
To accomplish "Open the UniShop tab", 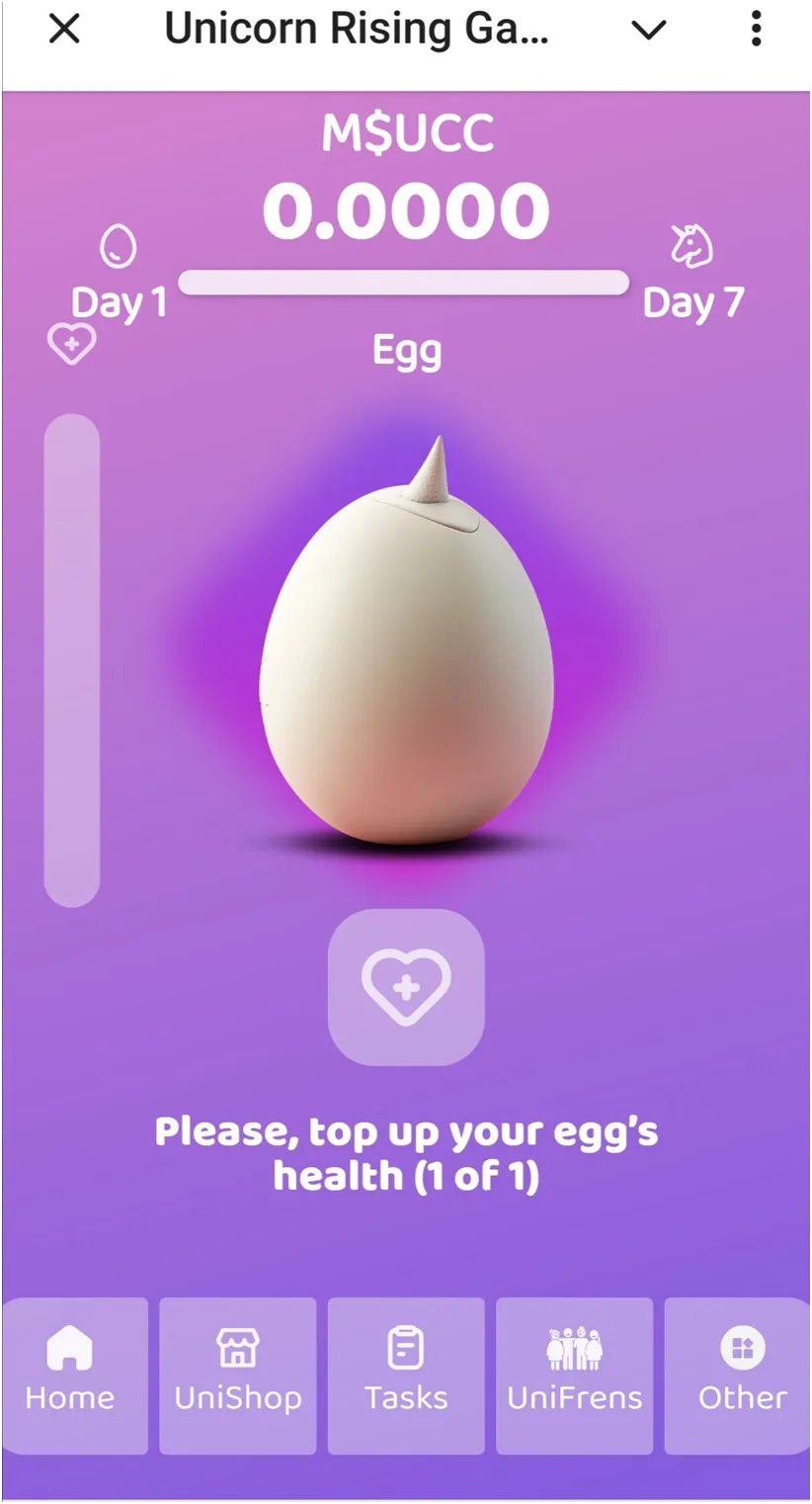I will (x=238, y=1376).
